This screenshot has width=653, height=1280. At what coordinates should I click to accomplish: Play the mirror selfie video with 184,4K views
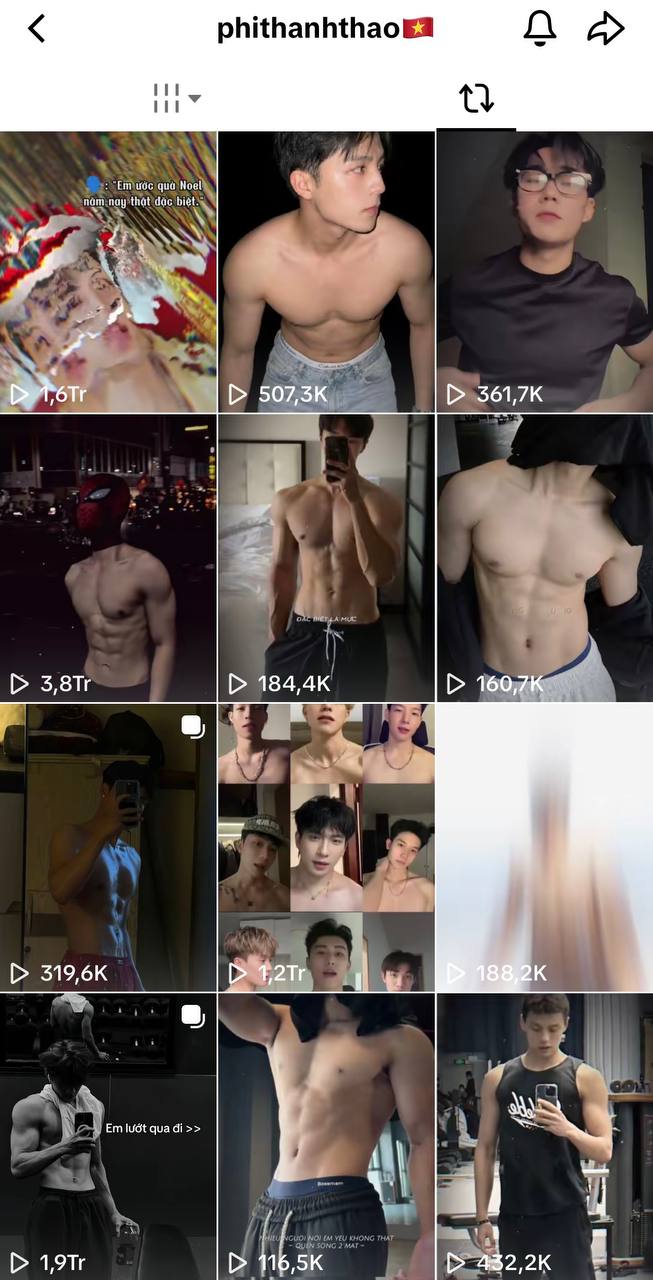pyautogui.click(x=326, y=558)
